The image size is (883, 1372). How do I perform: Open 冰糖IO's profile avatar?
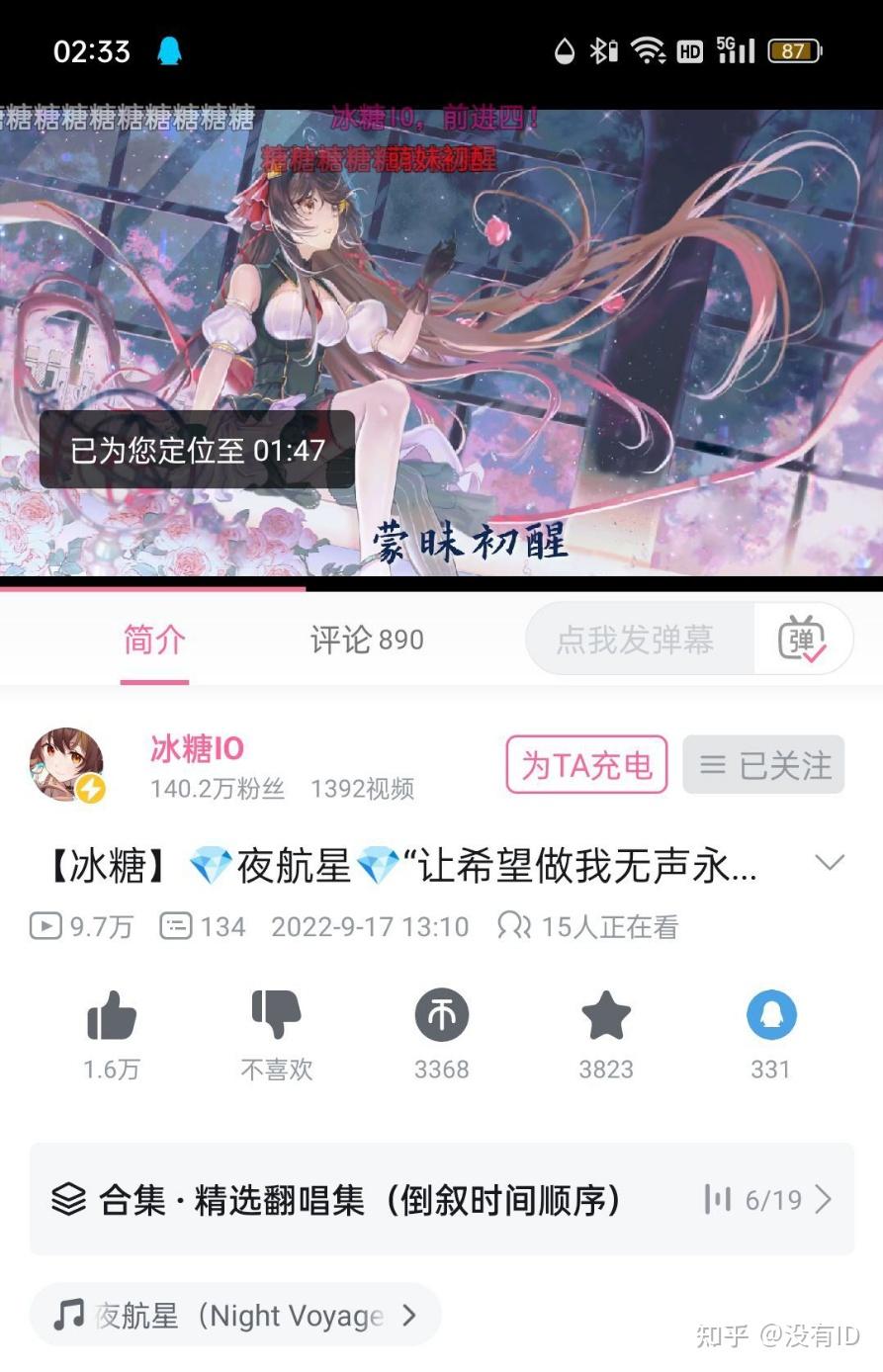(66, 765)
